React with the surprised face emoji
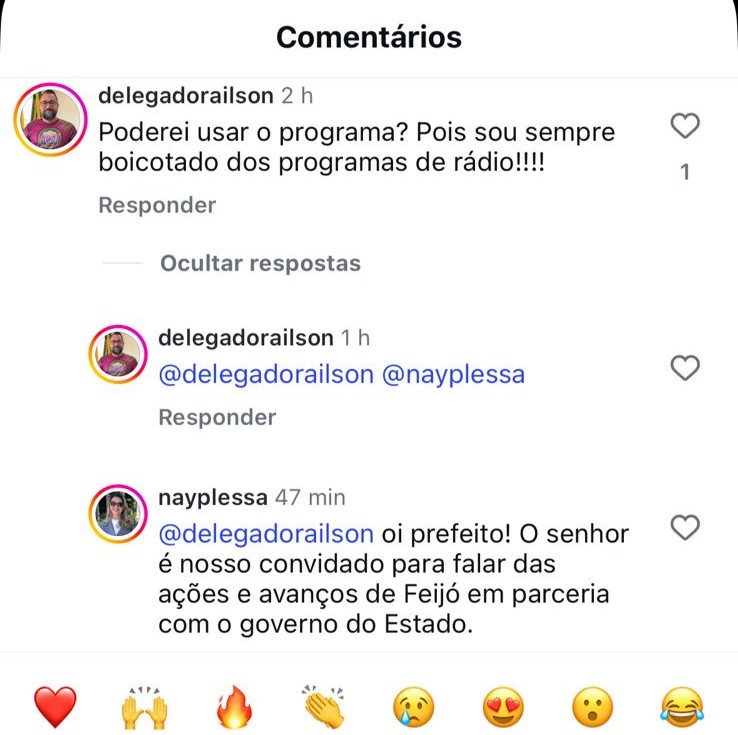 pos(592,708)
